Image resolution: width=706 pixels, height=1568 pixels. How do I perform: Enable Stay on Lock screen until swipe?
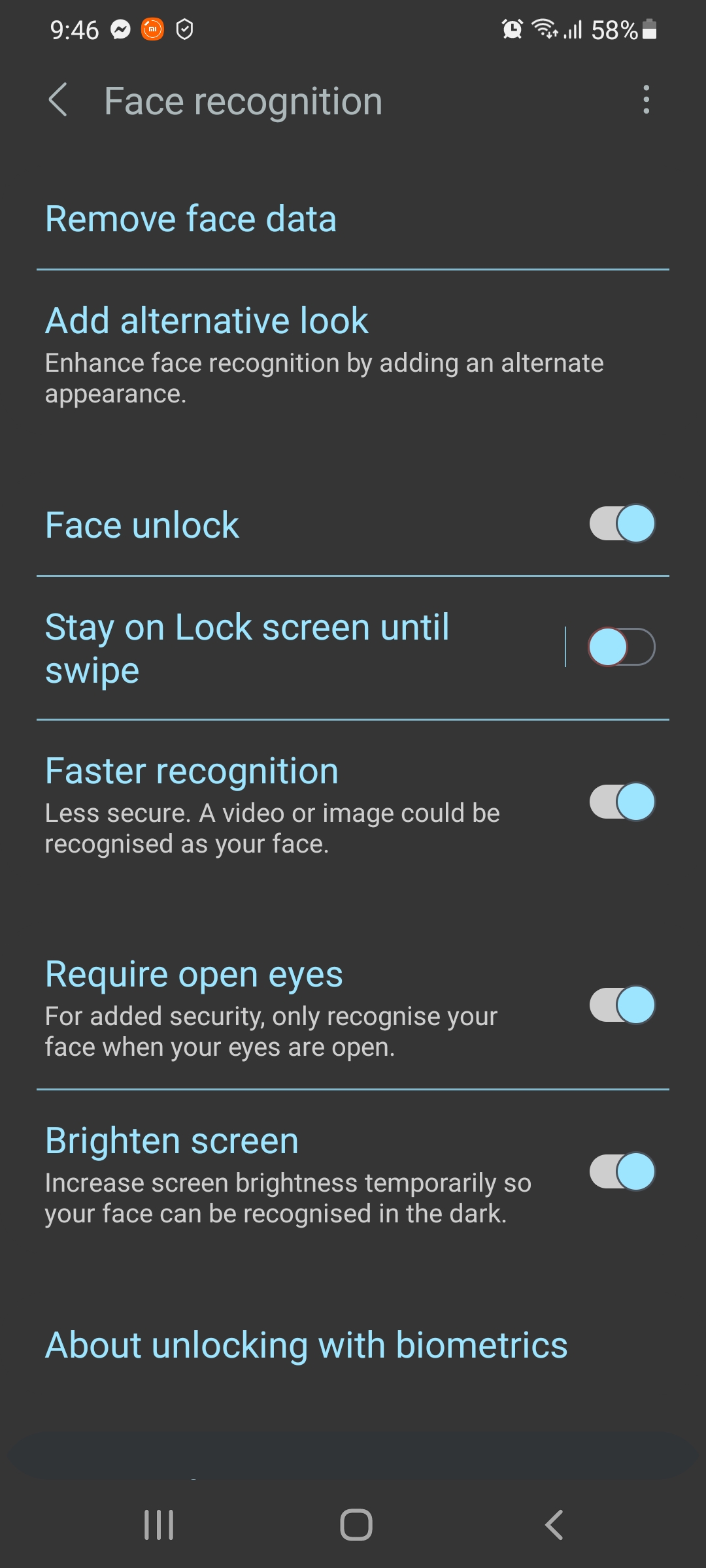621,647
